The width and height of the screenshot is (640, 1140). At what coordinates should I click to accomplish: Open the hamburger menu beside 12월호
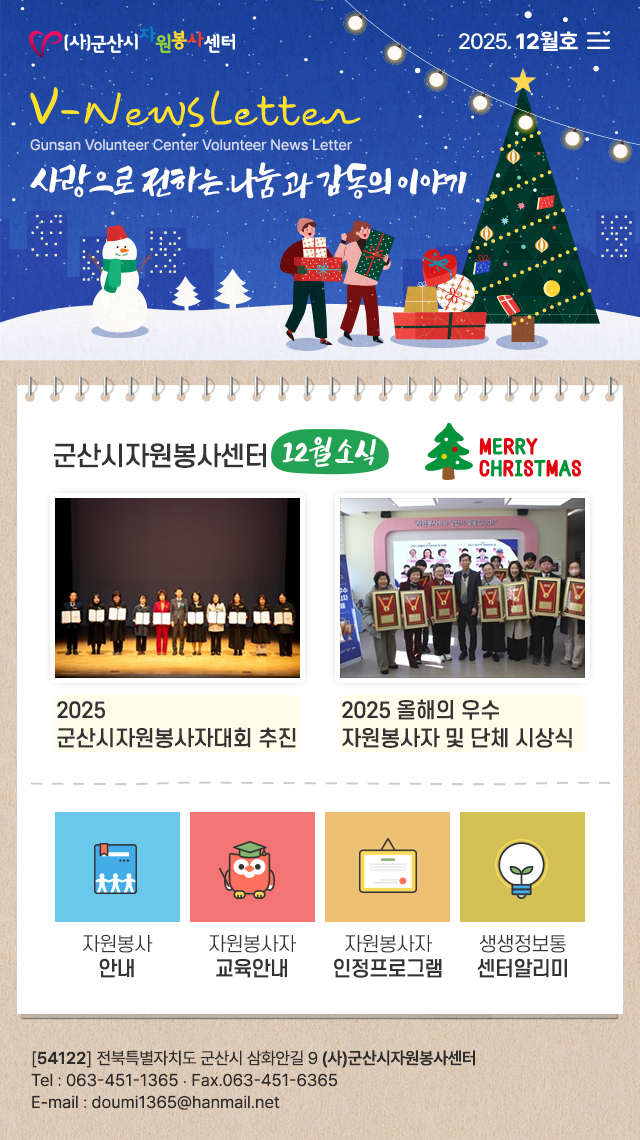pyautogui.click(x=598, y=41)
